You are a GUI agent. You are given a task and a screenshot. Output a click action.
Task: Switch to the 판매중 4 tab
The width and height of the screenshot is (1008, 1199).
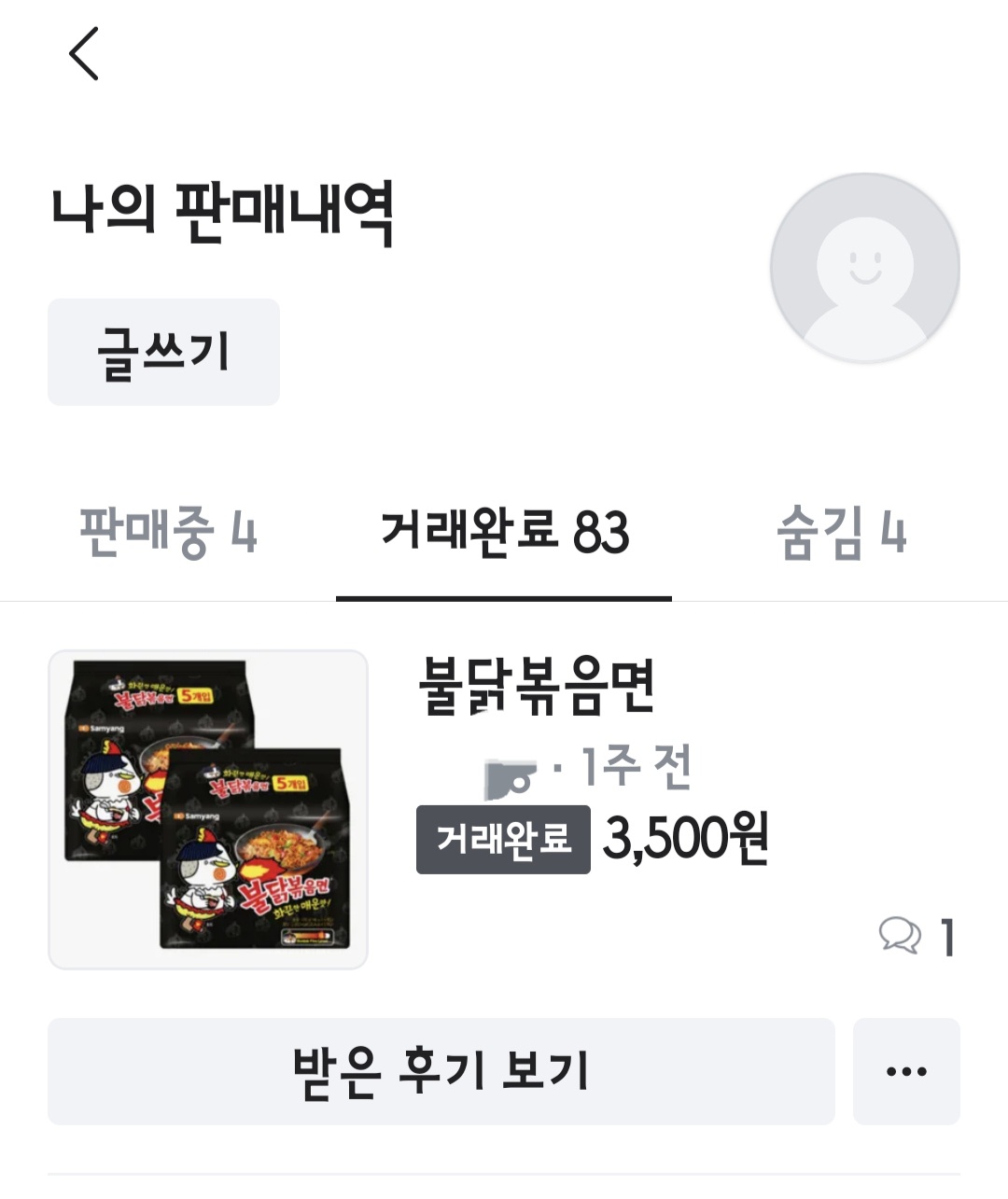[x=168, y=533]
